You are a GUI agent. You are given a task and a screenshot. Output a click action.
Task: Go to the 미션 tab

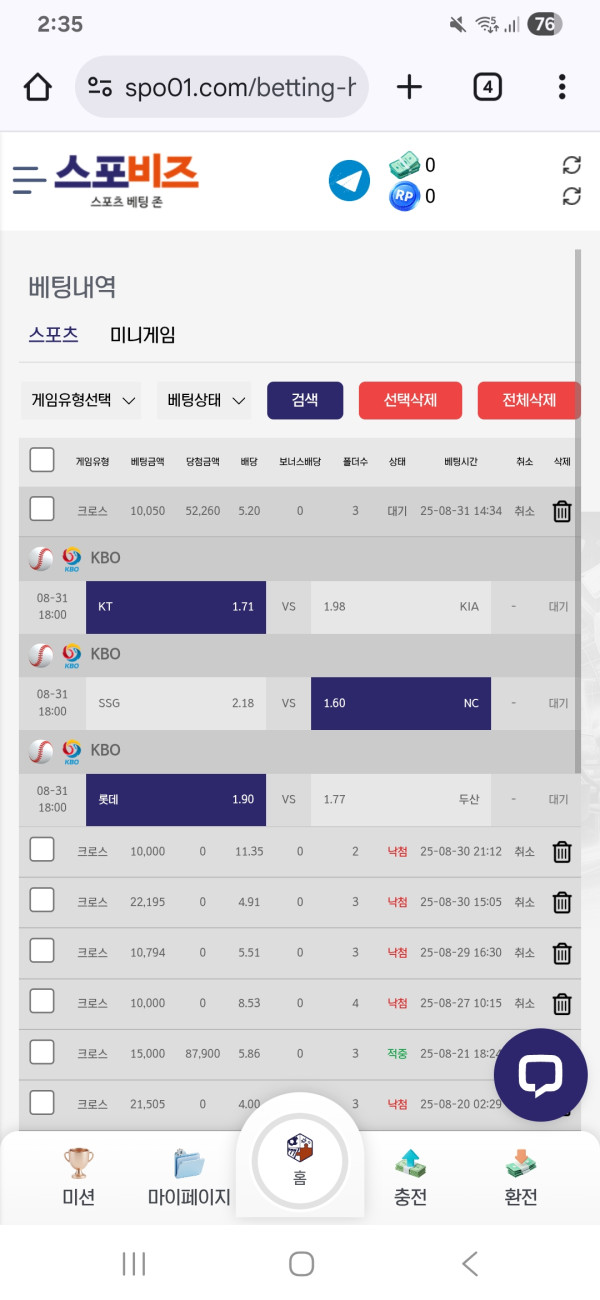[x=79, y=1176]
